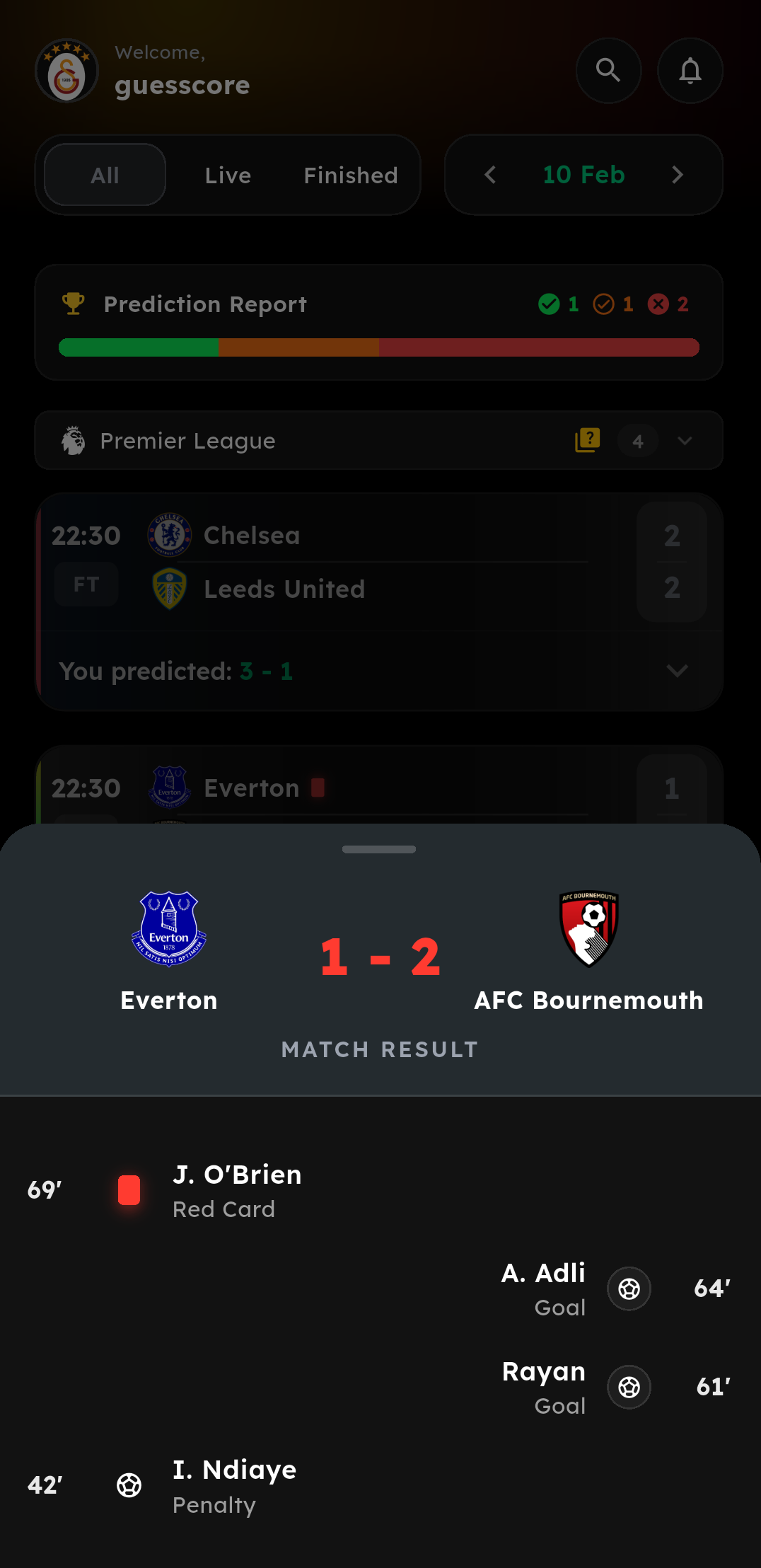Open the 10 Feb date picker
The width and height of the screenshot is (761, 1568).
pos(583,175)
